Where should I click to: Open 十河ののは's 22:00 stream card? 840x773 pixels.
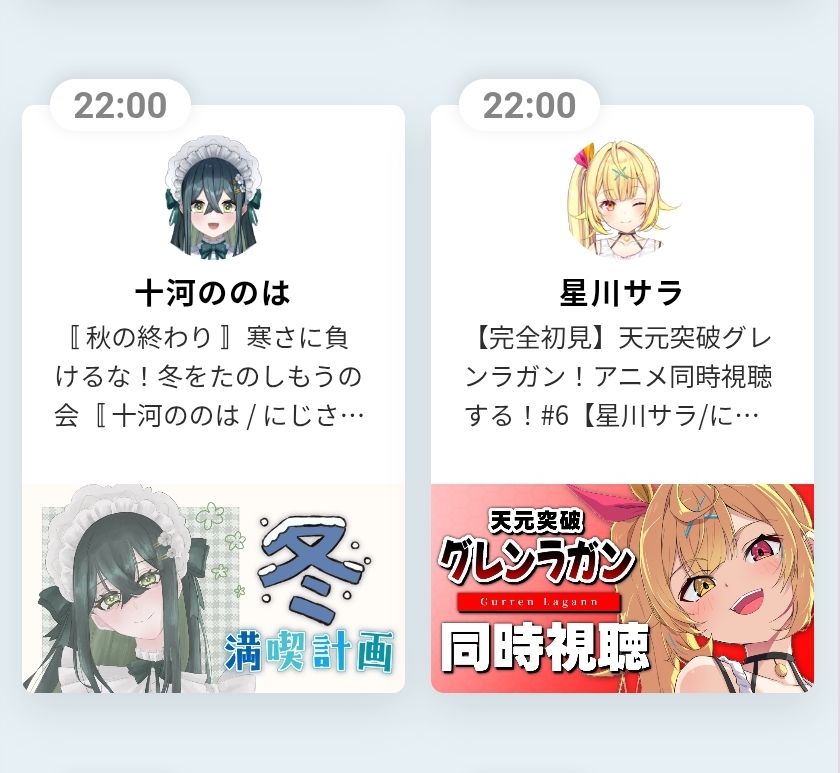click(213, 400)
